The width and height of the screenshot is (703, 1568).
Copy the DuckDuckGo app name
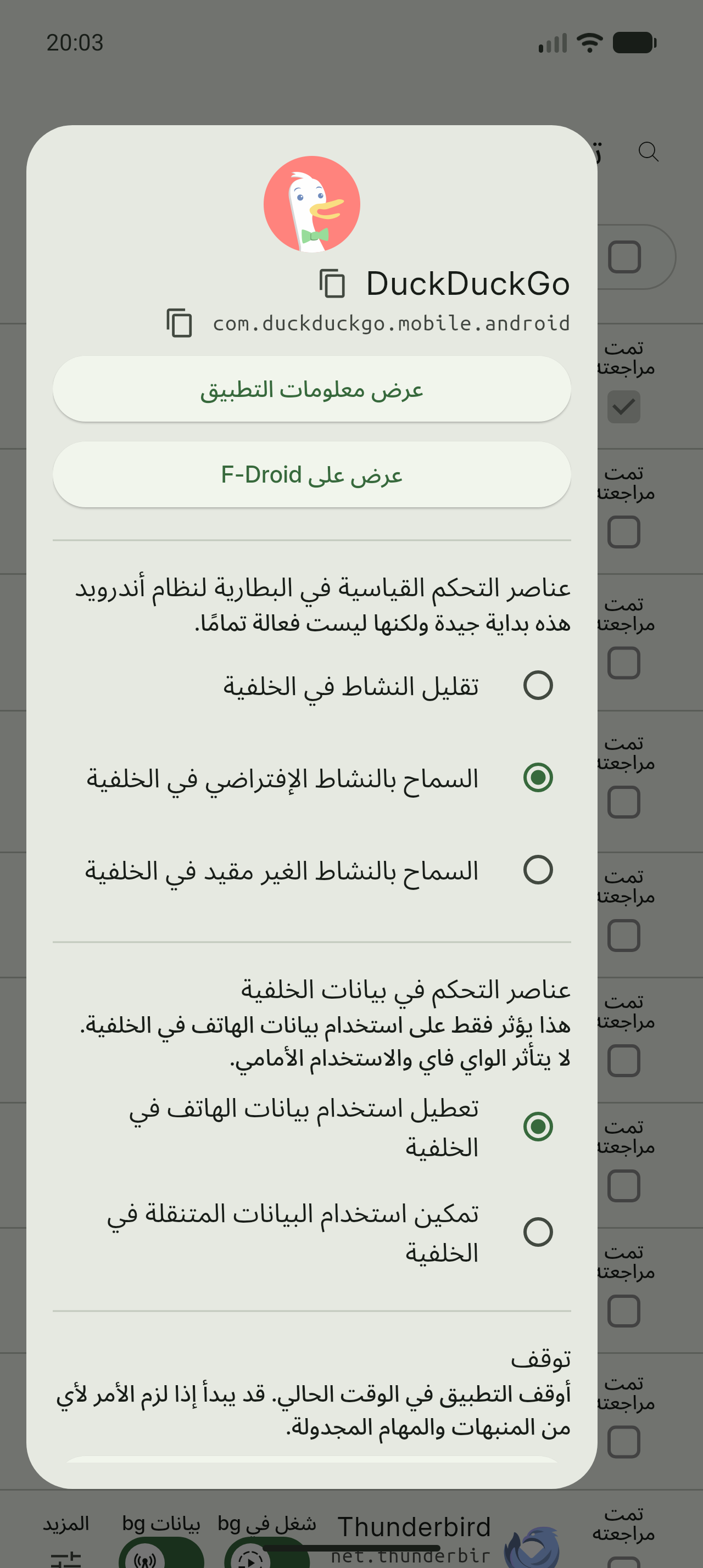click(332, 284)
